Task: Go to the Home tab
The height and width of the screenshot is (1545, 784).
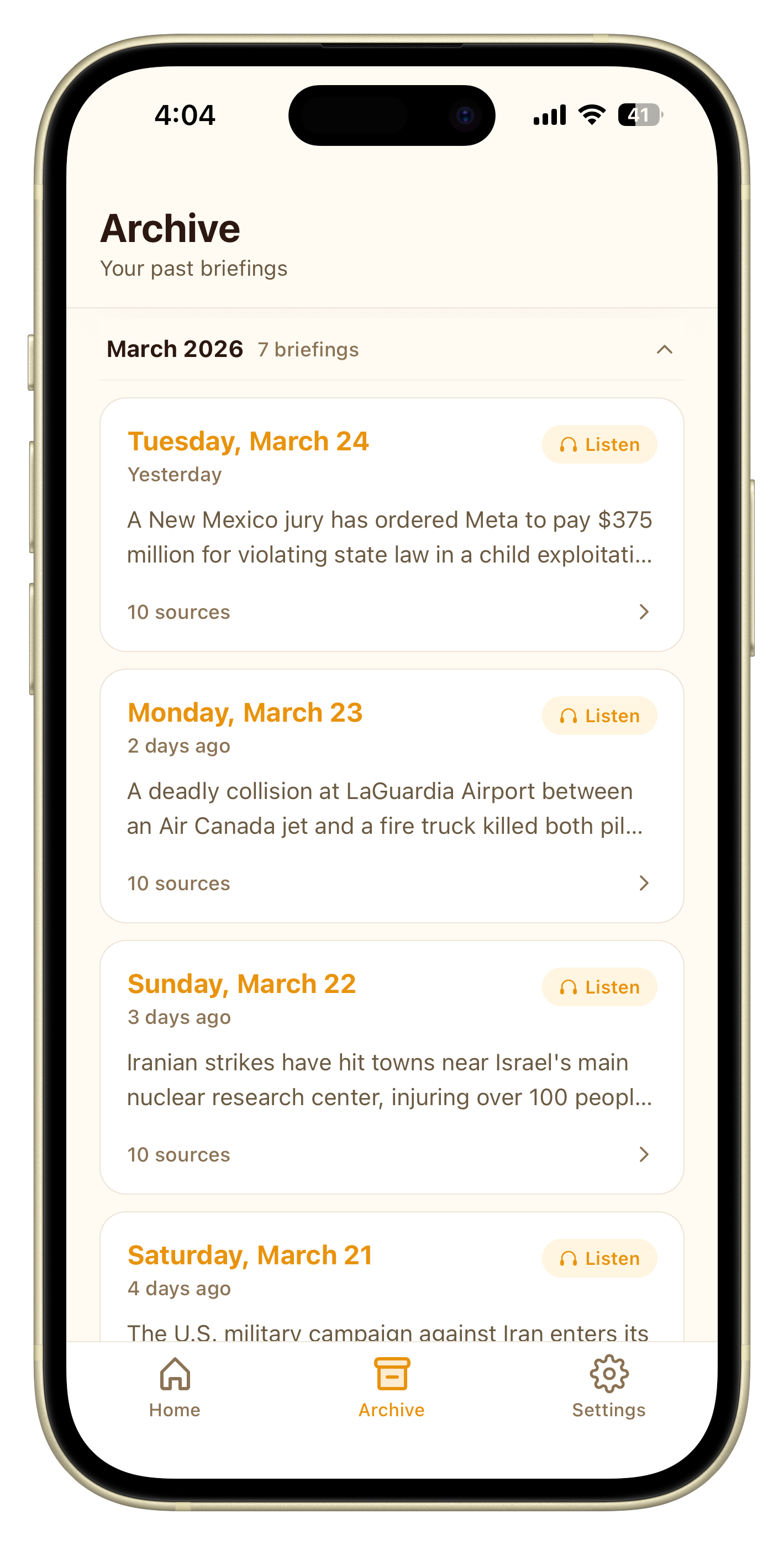Action: 175,1386
